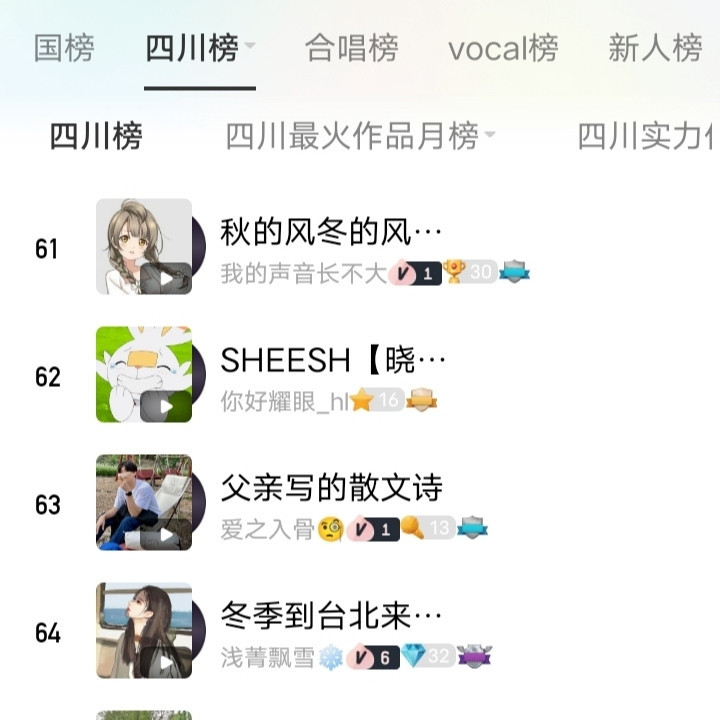Open the song 父亲写的散文诗
The width and height of the screenshot is (720, 720).
tap(331, 488)
